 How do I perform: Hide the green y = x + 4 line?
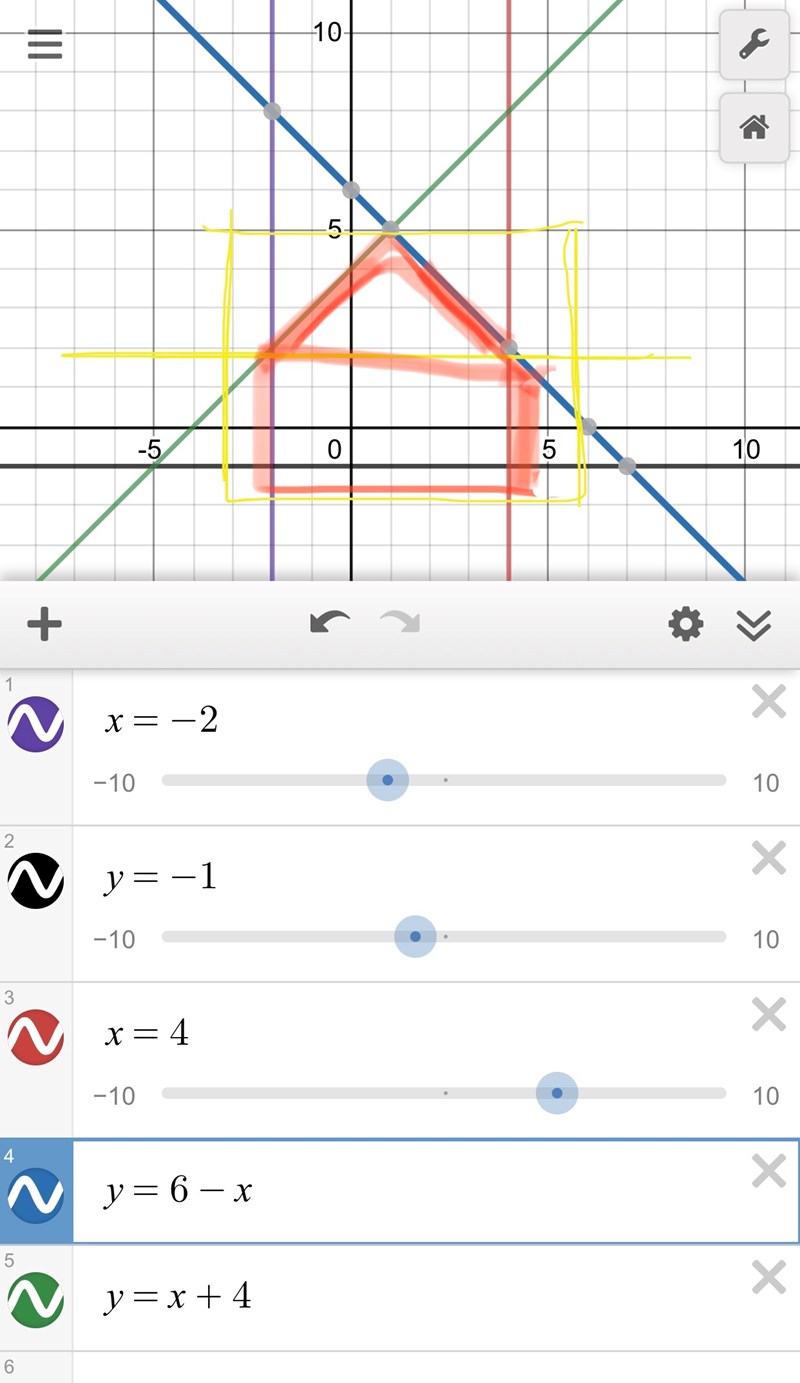tap(36, 1299)
